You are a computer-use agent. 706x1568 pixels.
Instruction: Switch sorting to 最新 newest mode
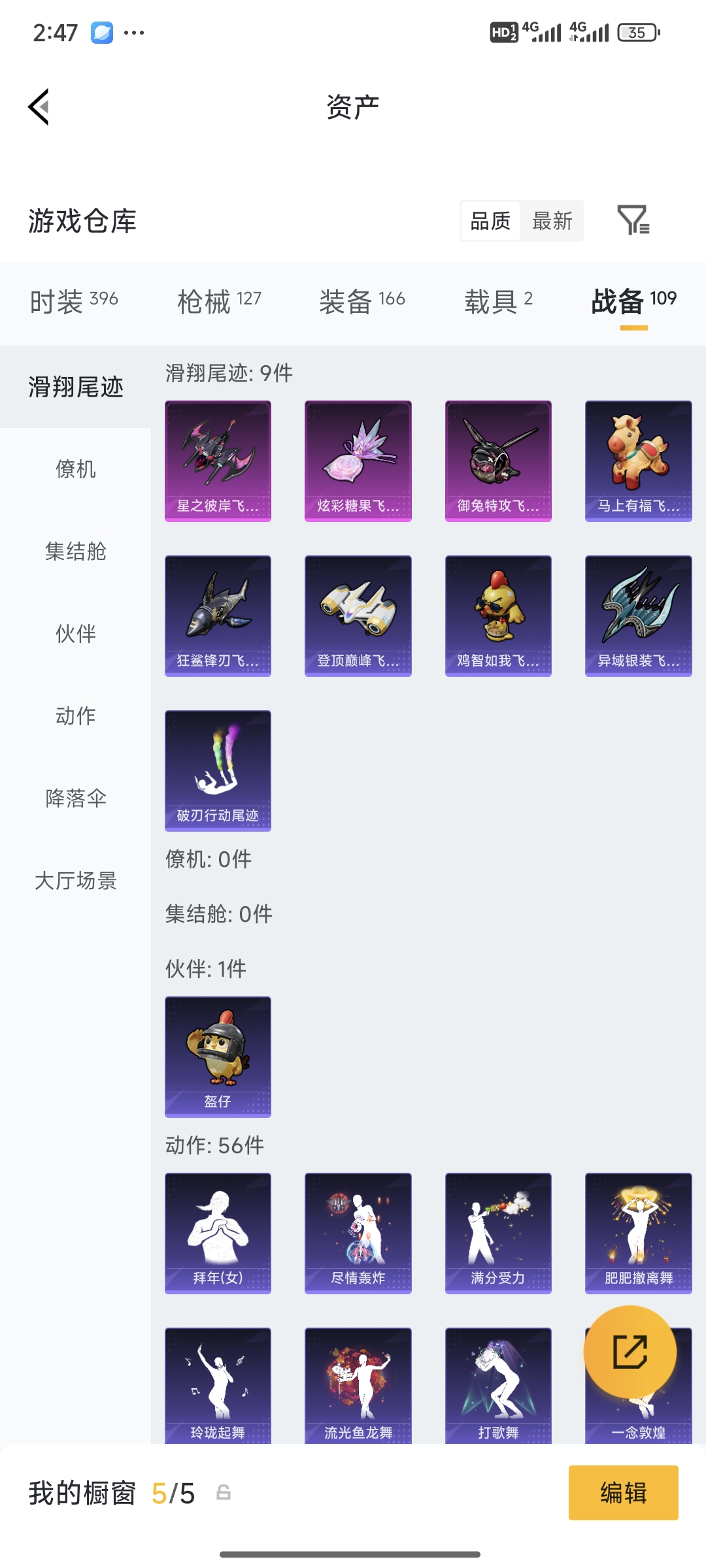(x=552, y=221)
